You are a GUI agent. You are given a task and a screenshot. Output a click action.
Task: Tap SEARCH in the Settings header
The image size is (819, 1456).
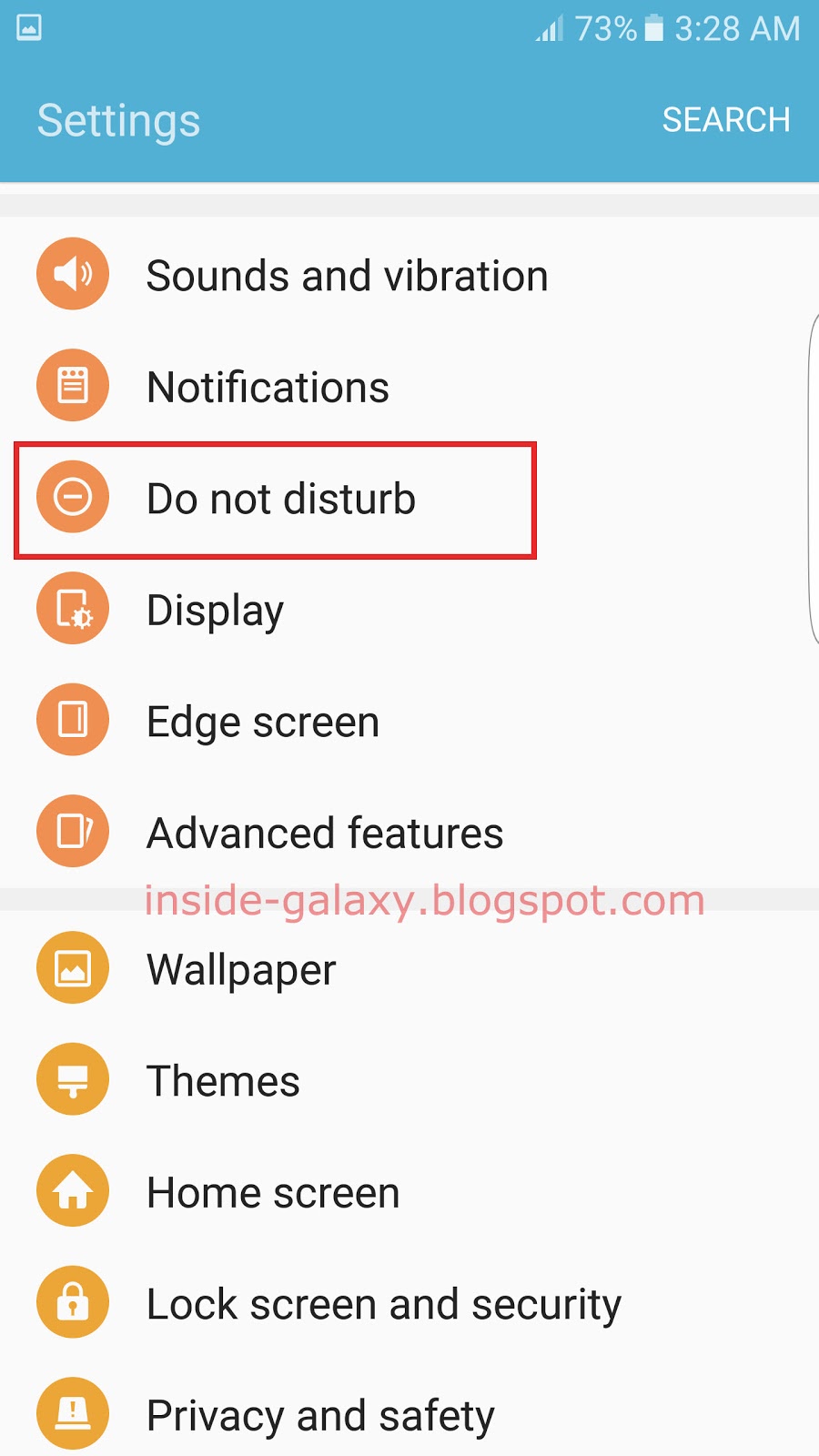click(725, 120)
